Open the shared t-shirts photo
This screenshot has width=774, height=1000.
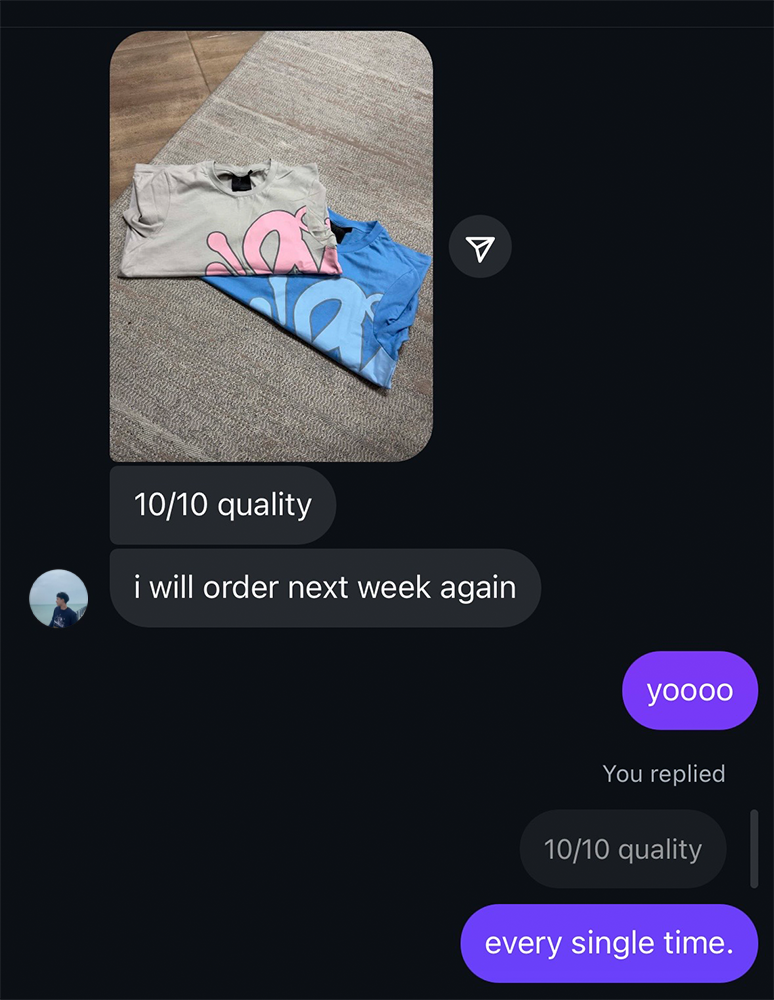click(x=270, y=246)
